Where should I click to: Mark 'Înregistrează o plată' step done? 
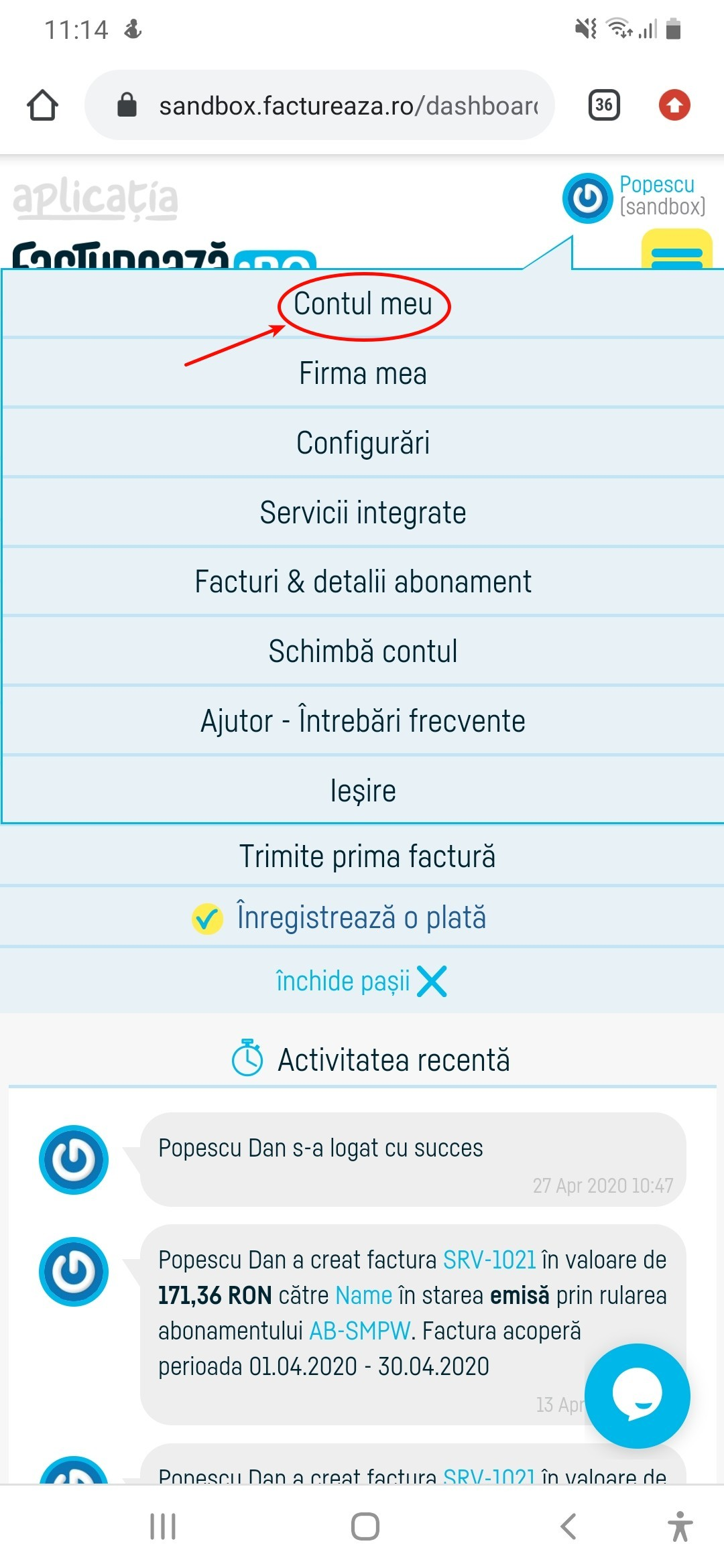tap(362, 917)
